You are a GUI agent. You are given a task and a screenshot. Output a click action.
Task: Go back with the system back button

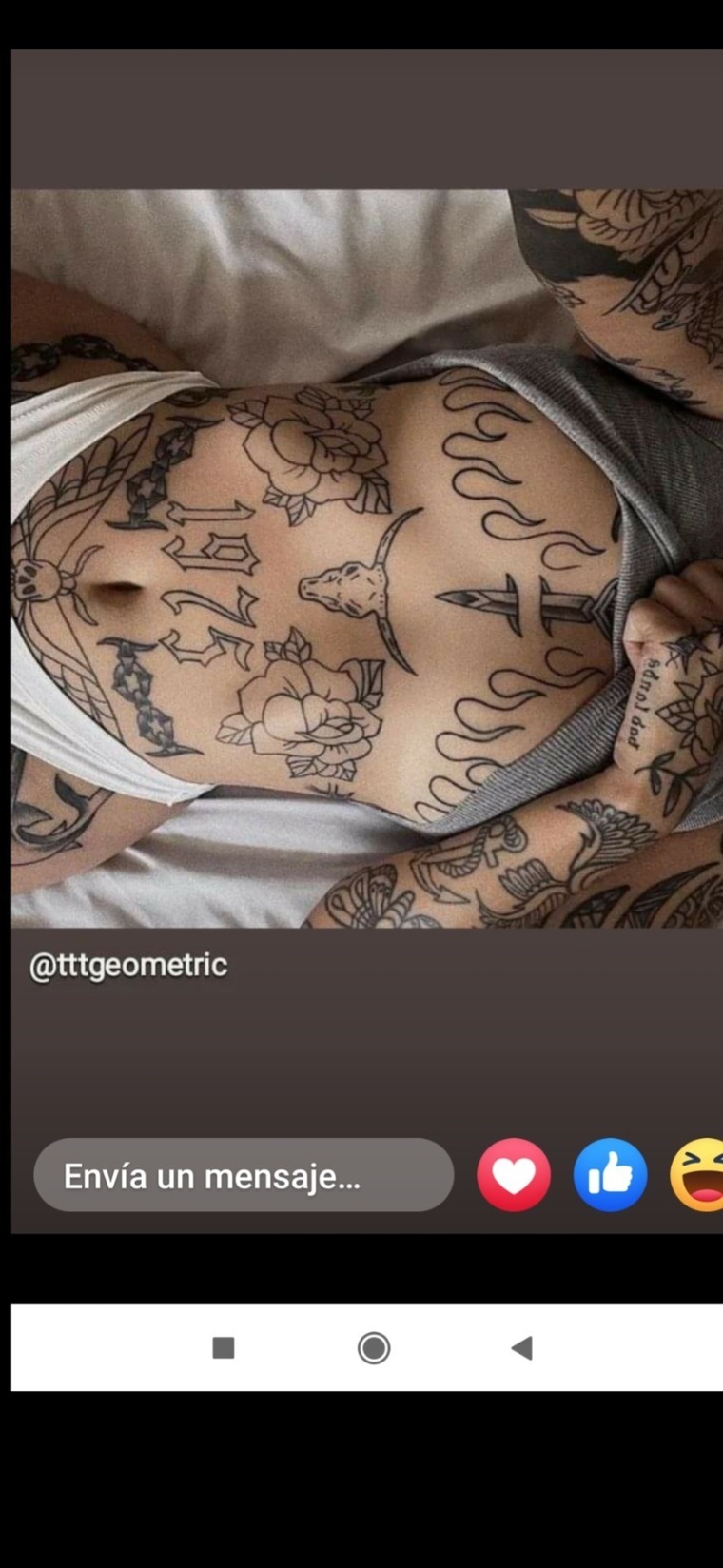click(x=521, y=1347)
